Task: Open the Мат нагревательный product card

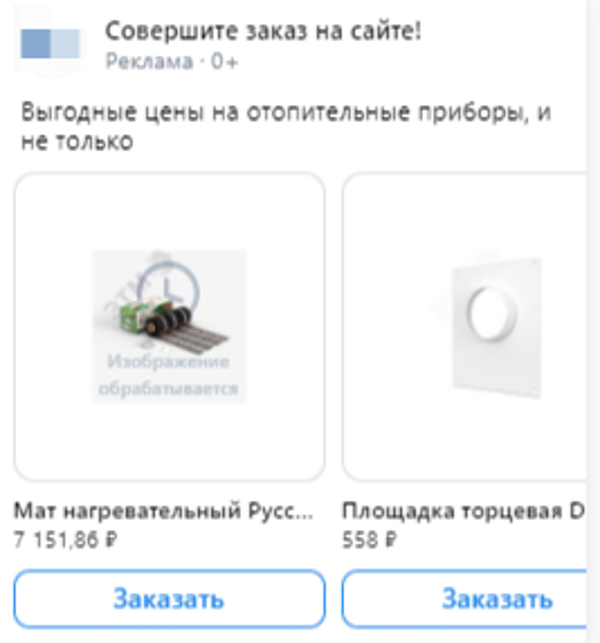Action: (169, 327)
